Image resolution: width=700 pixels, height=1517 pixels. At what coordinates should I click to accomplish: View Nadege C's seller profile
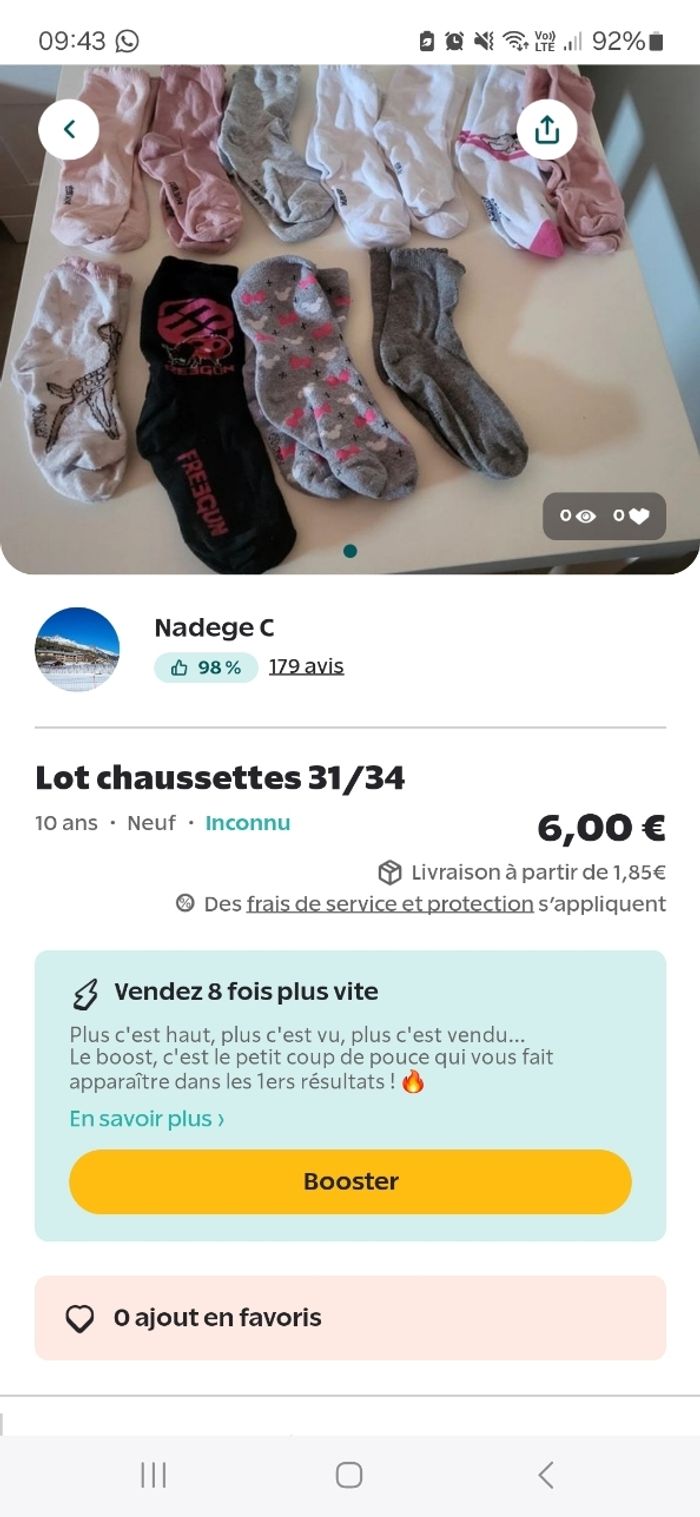pyautogui.click(x=214, y=628)
